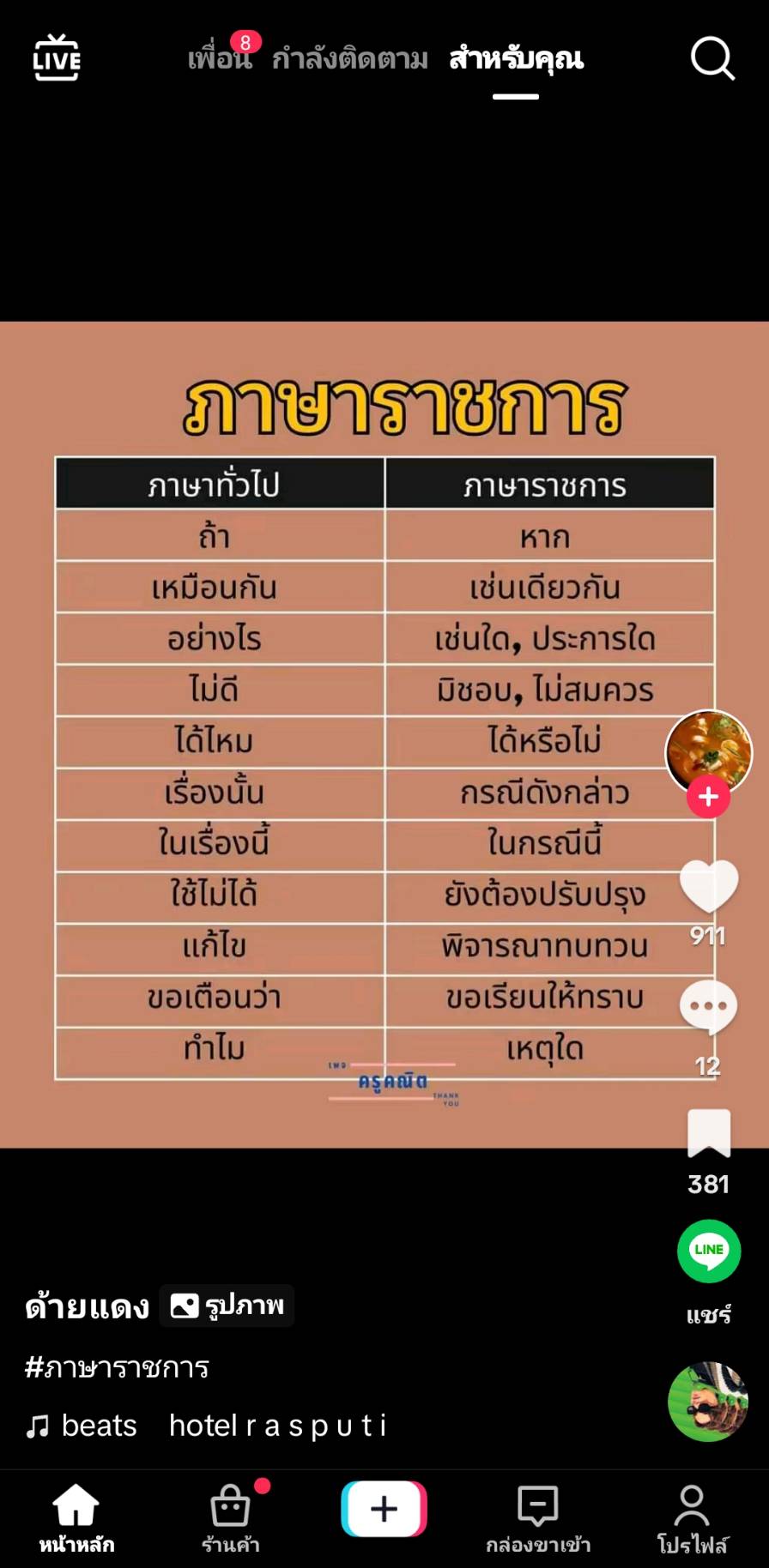Viewport: 769px width, 1568px height.
Task: Switch to the กำลังติดตาม tab
Action: point(349,59)
